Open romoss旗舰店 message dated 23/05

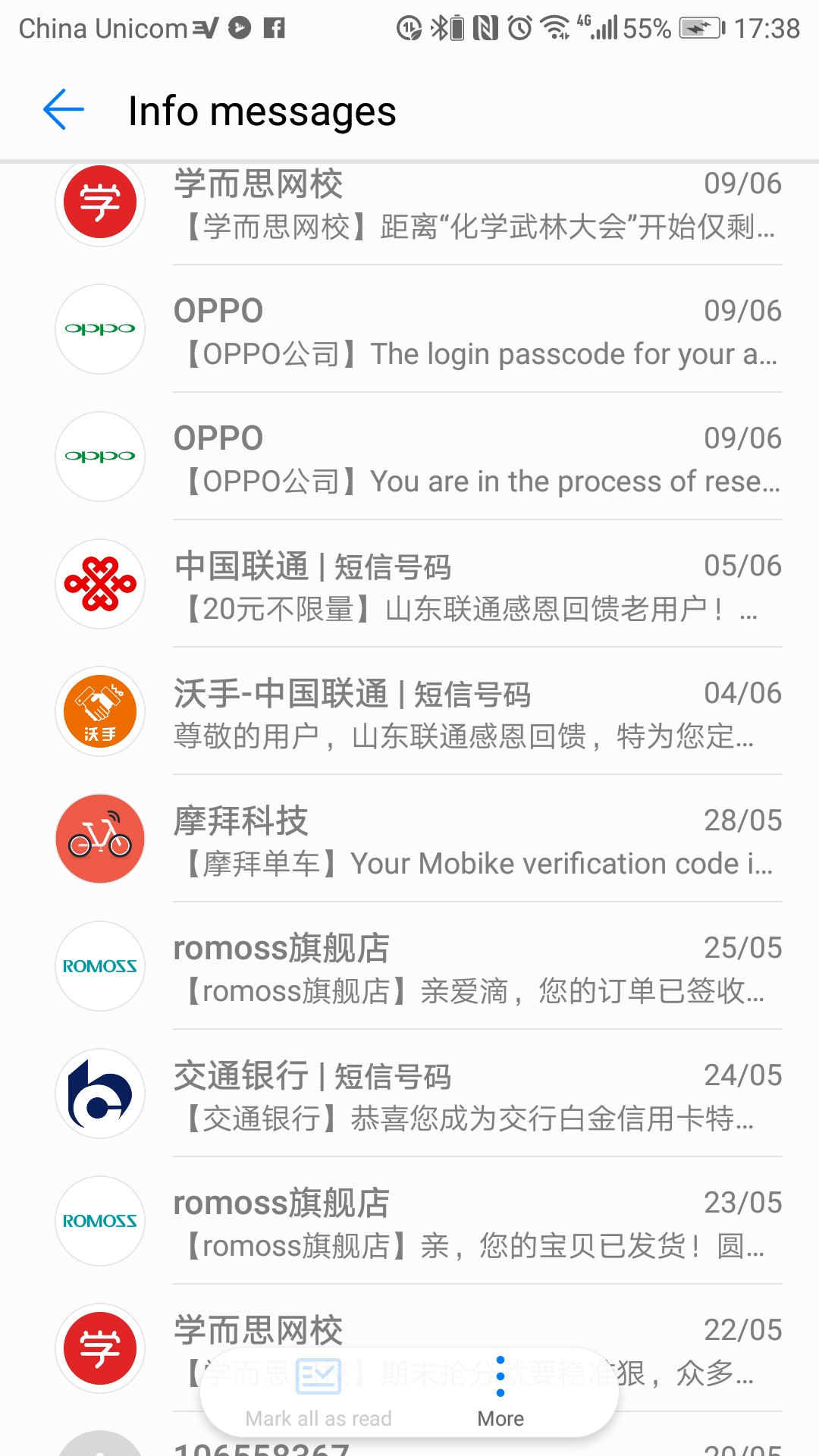(x=478, y=1224)
